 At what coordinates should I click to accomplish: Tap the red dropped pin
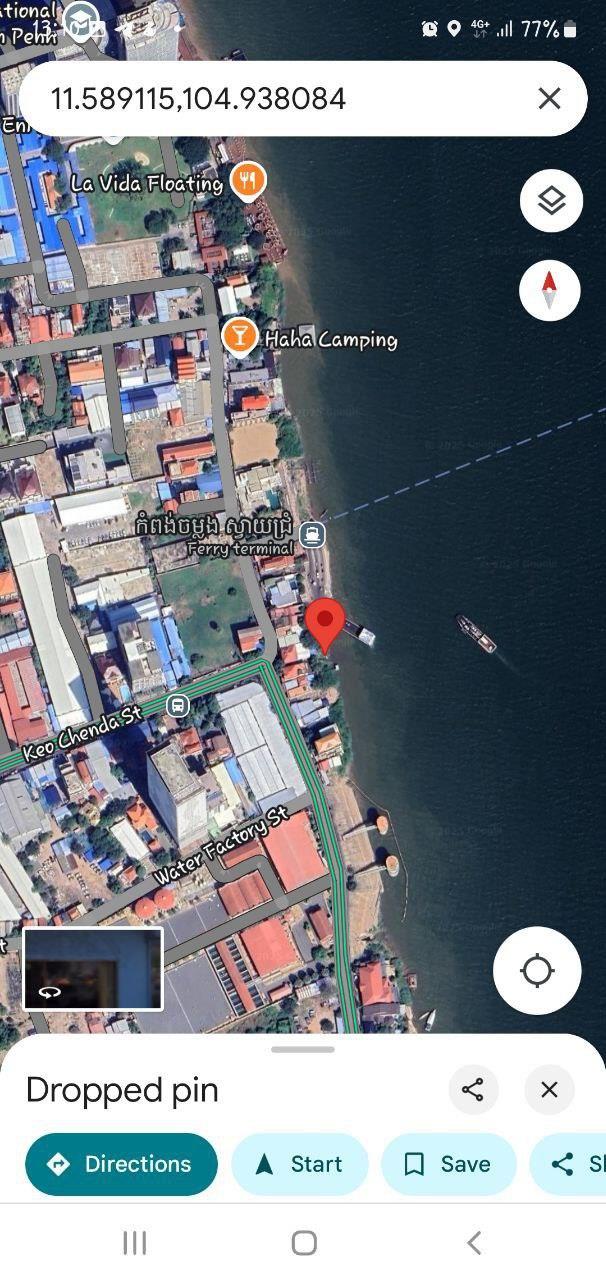325,624
